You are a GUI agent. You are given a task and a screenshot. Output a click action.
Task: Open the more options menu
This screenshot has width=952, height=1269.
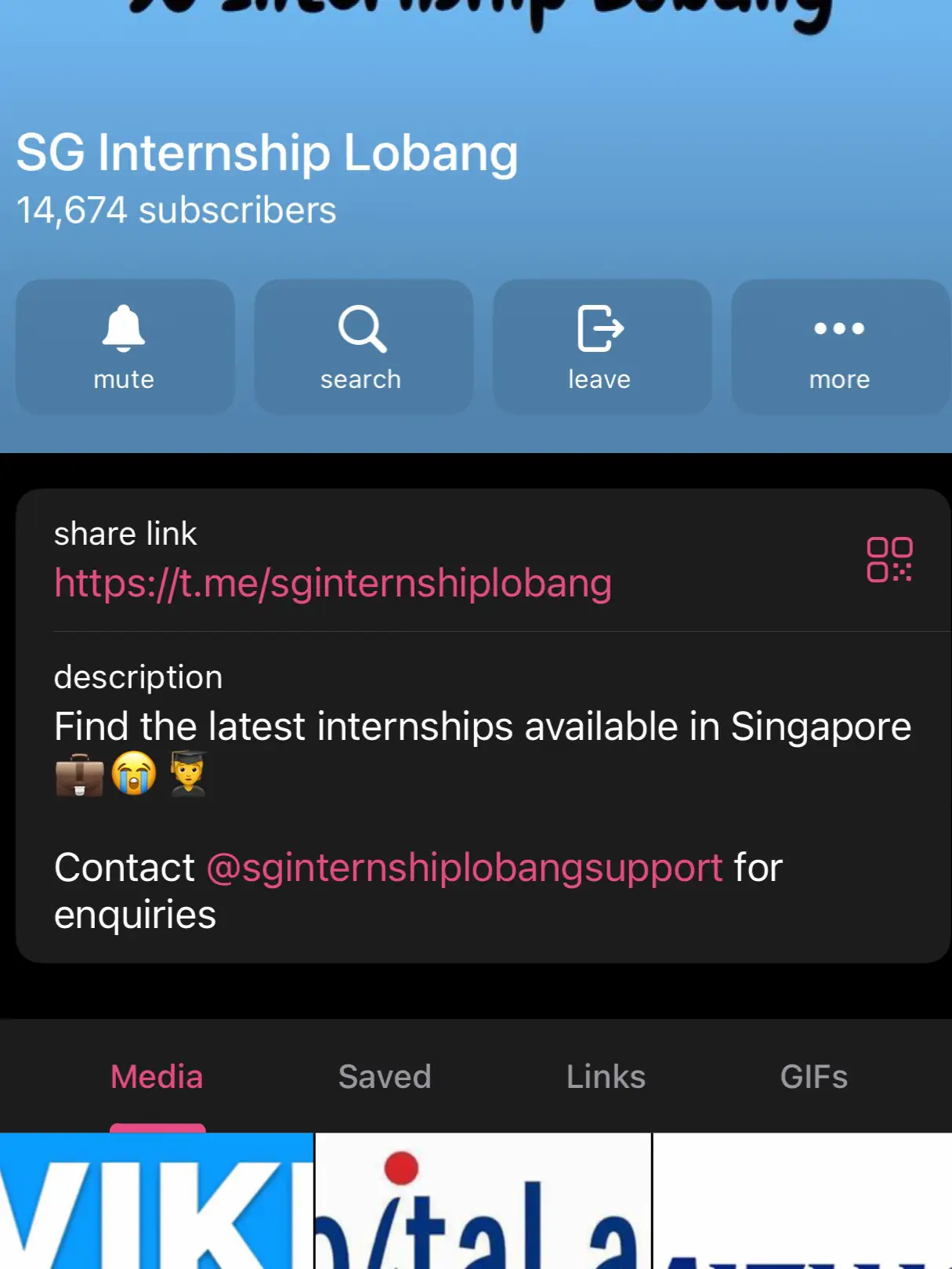pyautogui.click(x=839, y=347)
